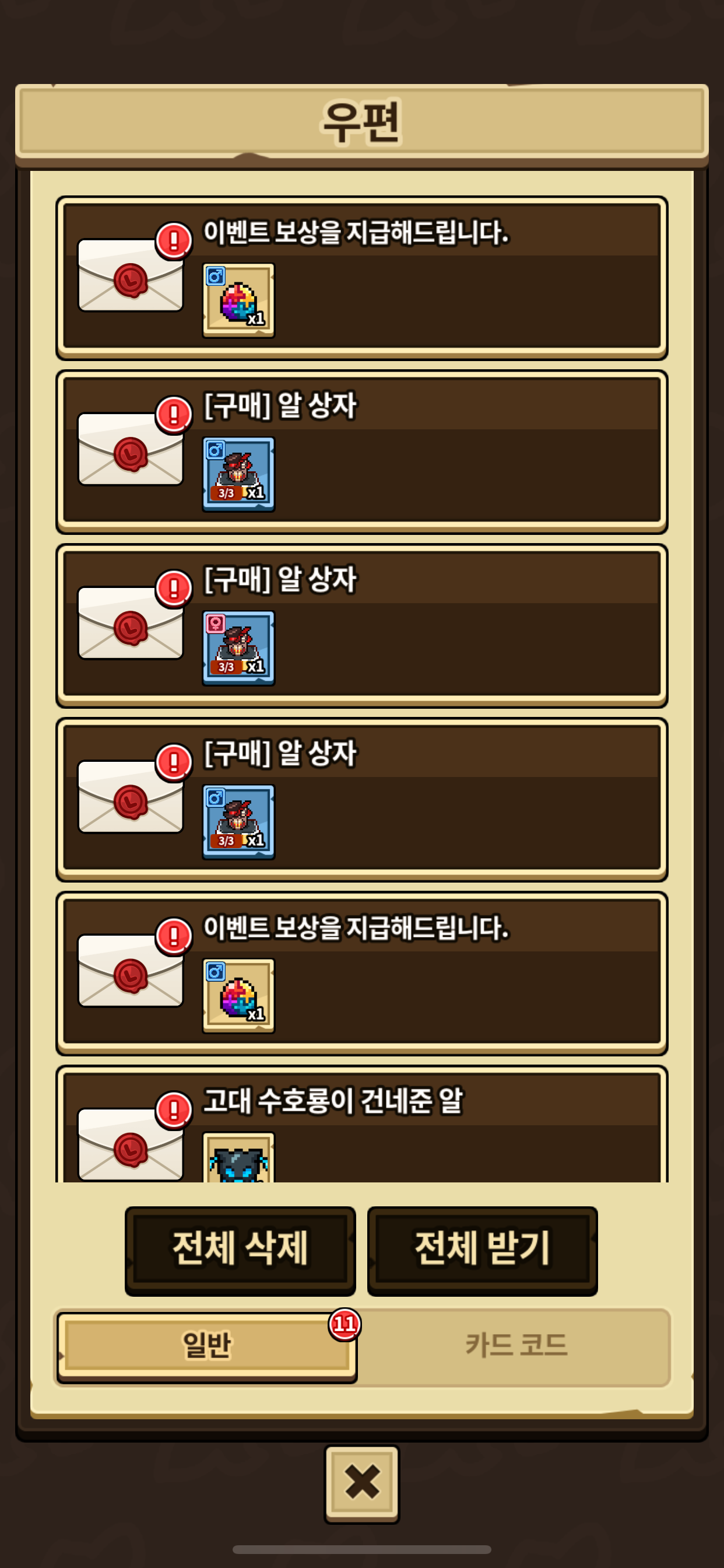Switch to the 카드 코드 tab
Image resolution: width=724 pixels, height=1568 pixels.
[x=516, y=1346]
